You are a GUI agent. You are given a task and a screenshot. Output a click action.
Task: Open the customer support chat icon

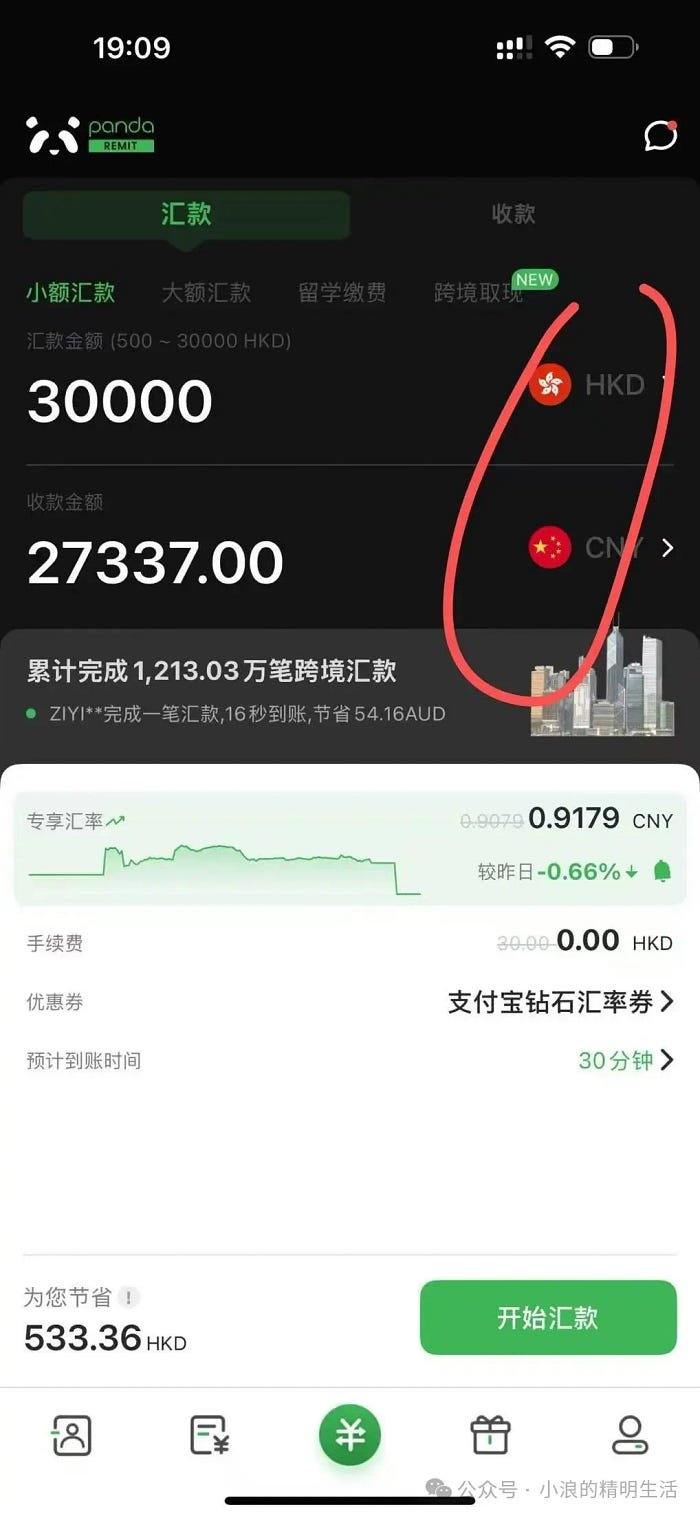(660, 135)
